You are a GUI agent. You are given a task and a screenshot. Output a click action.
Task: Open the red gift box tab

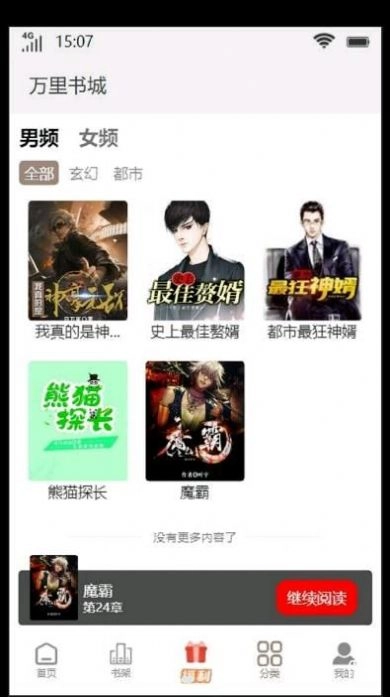pos(196,661)
